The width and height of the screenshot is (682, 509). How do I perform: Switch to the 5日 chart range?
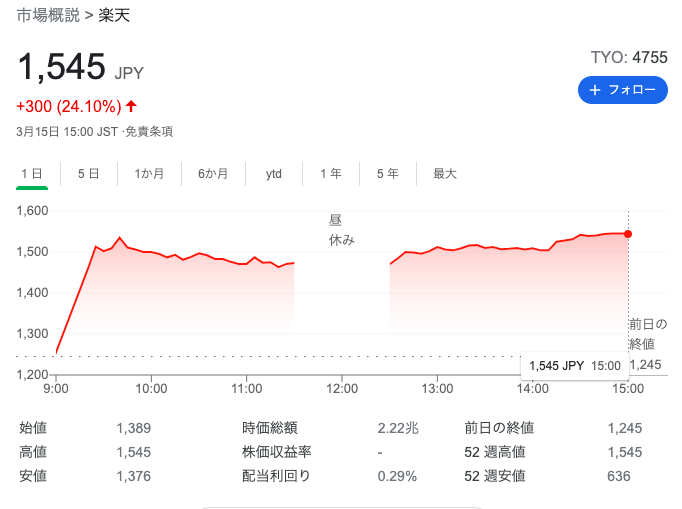[89, 174]
